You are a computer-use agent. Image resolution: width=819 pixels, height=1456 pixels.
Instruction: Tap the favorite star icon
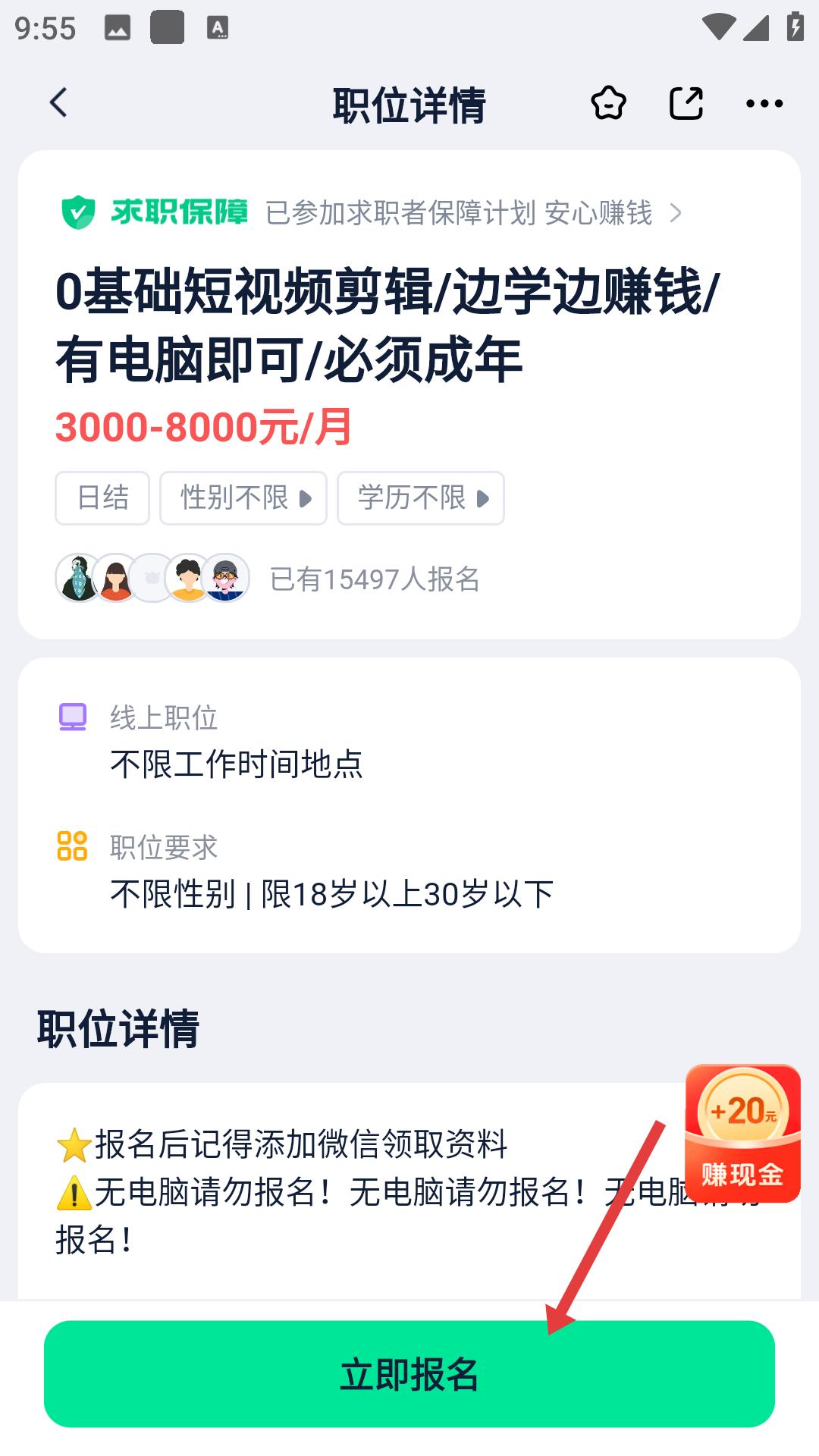coord(608,104)
